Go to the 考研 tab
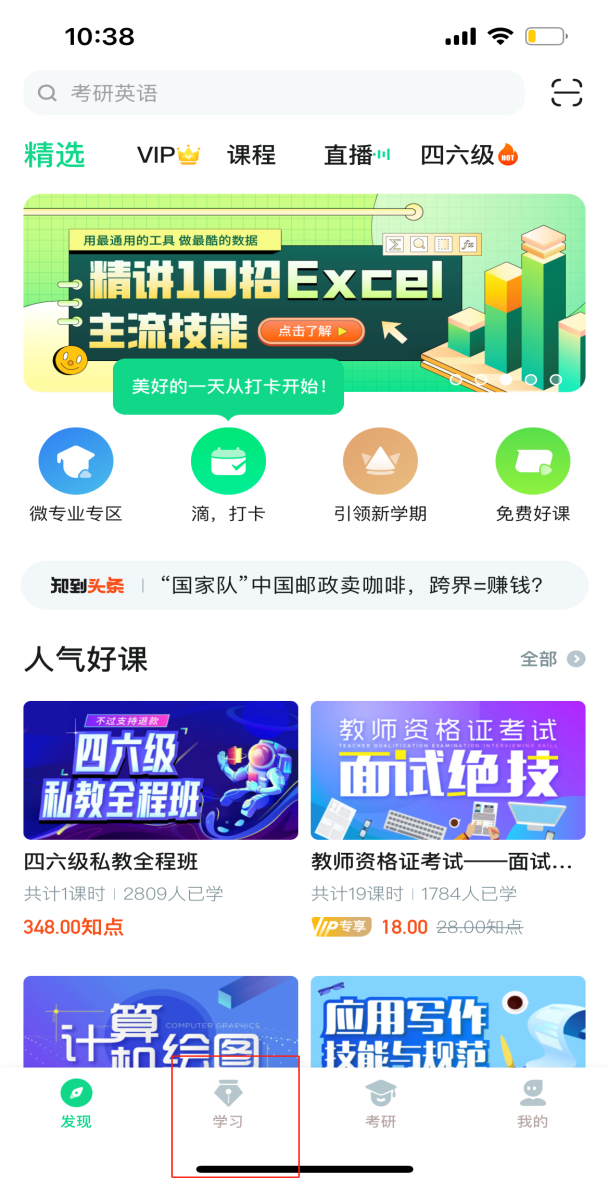 tap(380, 1104)
